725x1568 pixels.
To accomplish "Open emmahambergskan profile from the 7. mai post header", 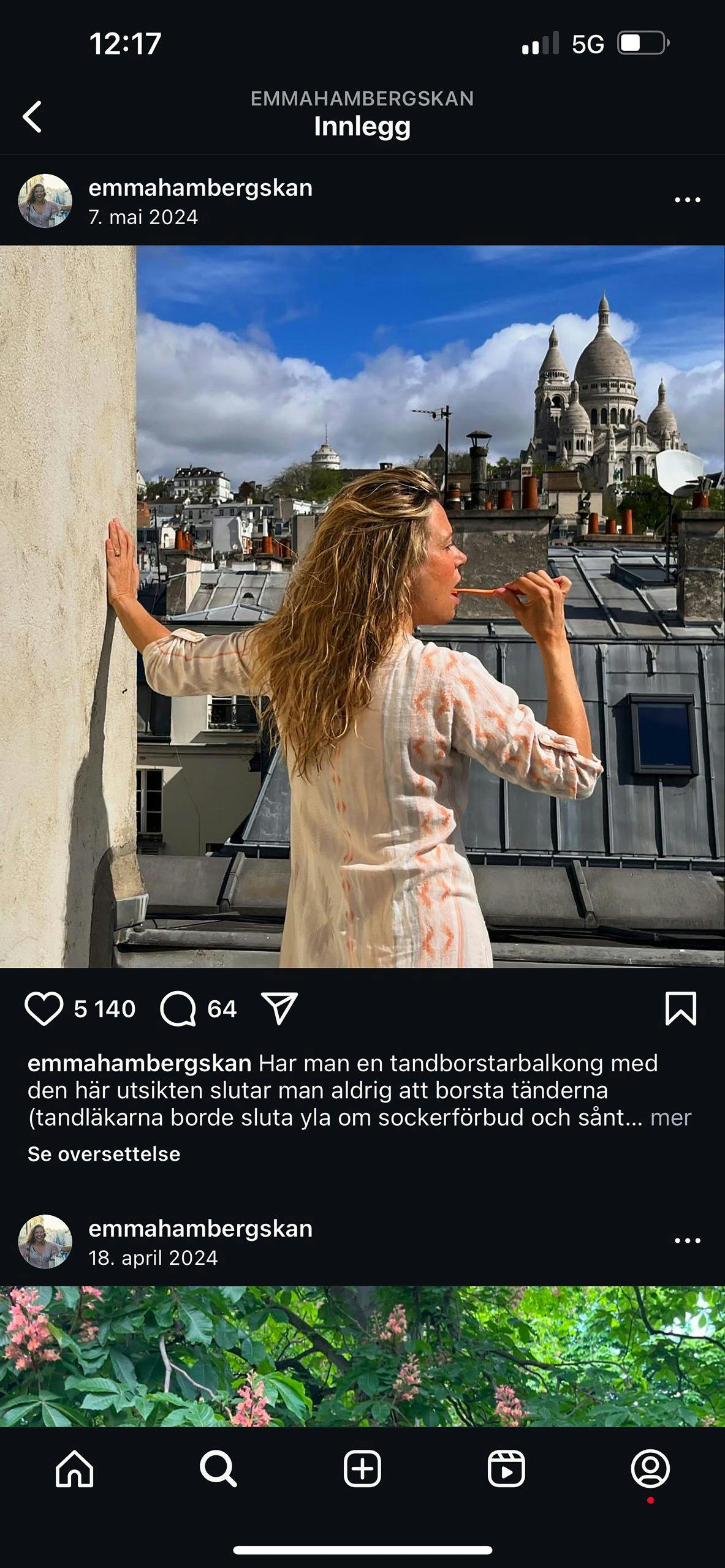I will coord(200,188).
